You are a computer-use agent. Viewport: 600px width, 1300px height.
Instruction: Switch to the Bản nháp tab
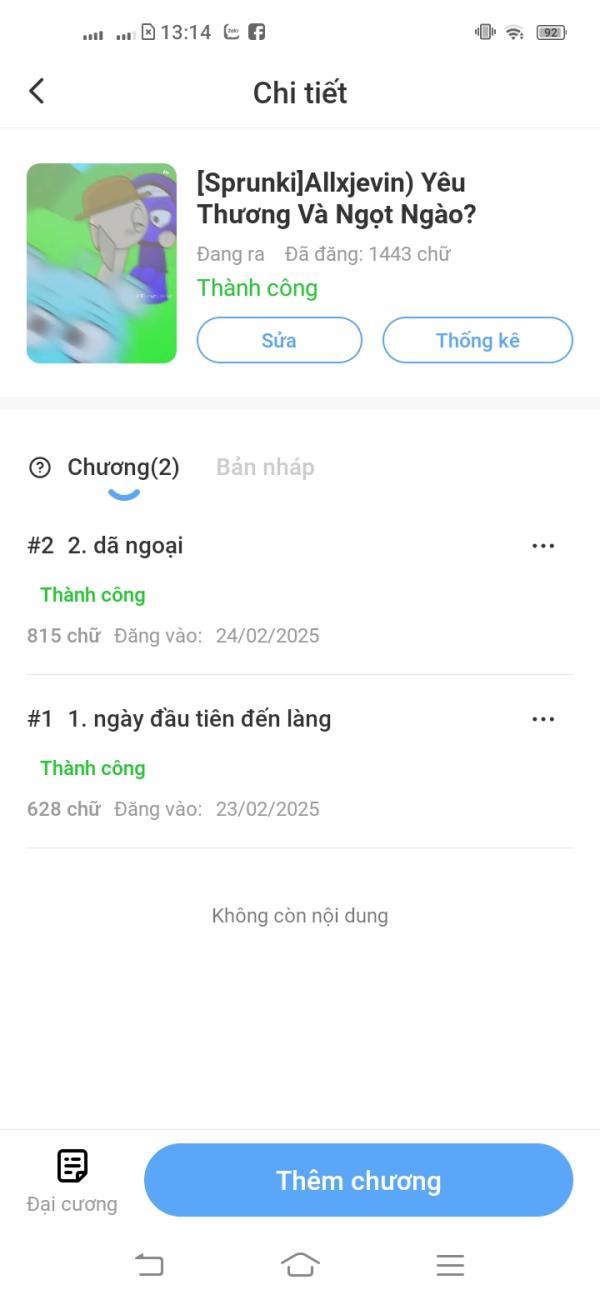pyautogui.click(x=265, y=467)
